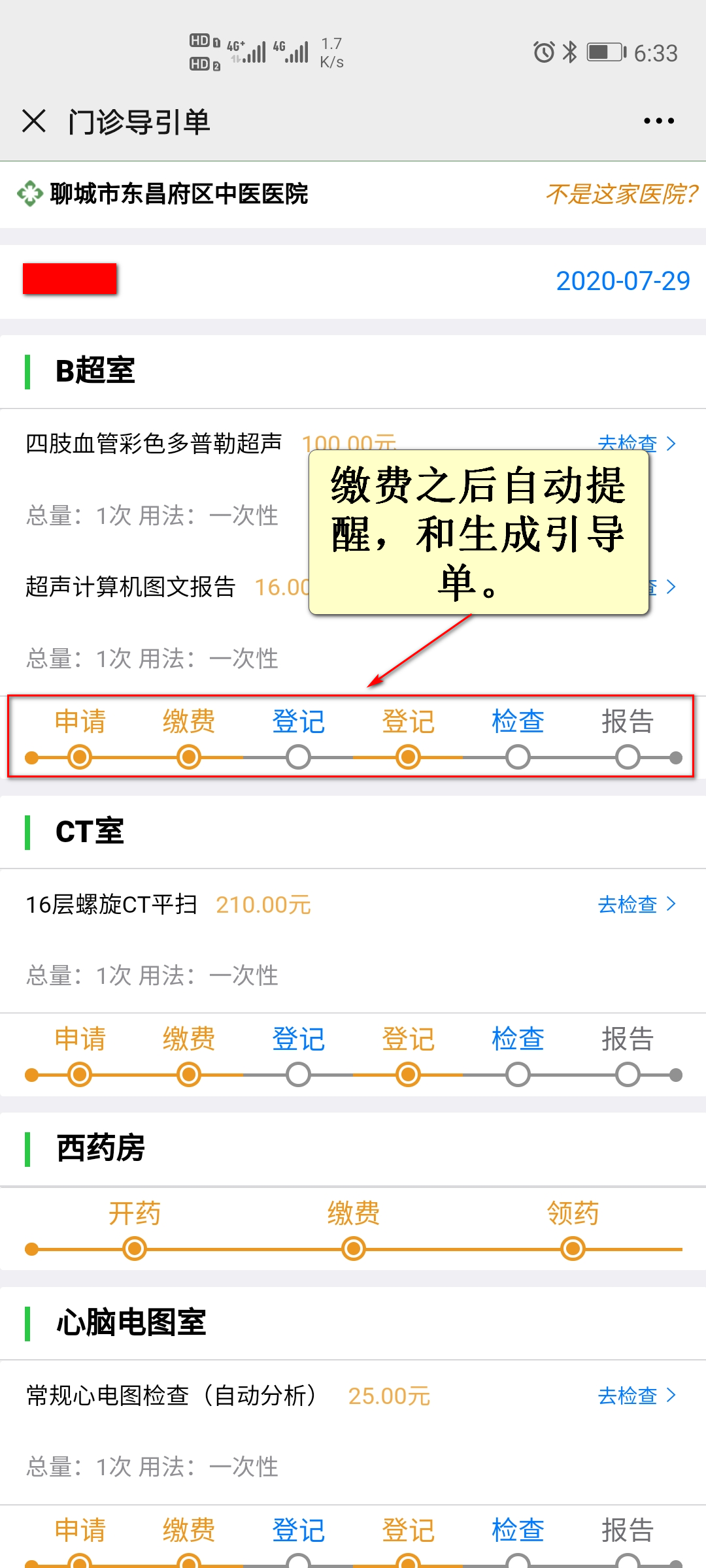Tap 去检查 for 常规心电图检查
The image size is (706, 1568).
[636, 1396]
